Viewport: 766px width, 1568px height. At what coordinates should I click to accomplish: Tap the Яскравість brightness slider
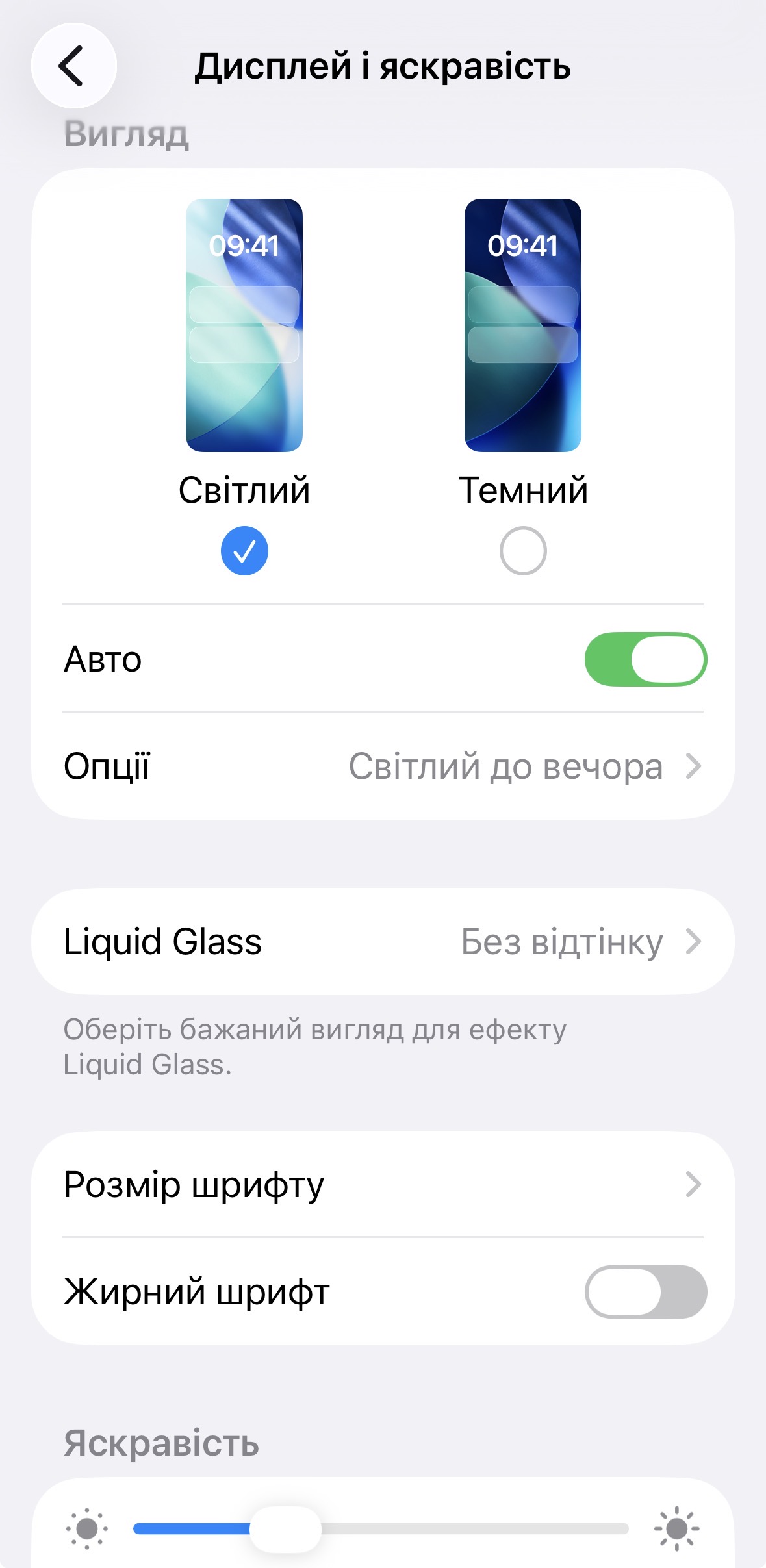pyautogui.click(x=381, y=1529)
